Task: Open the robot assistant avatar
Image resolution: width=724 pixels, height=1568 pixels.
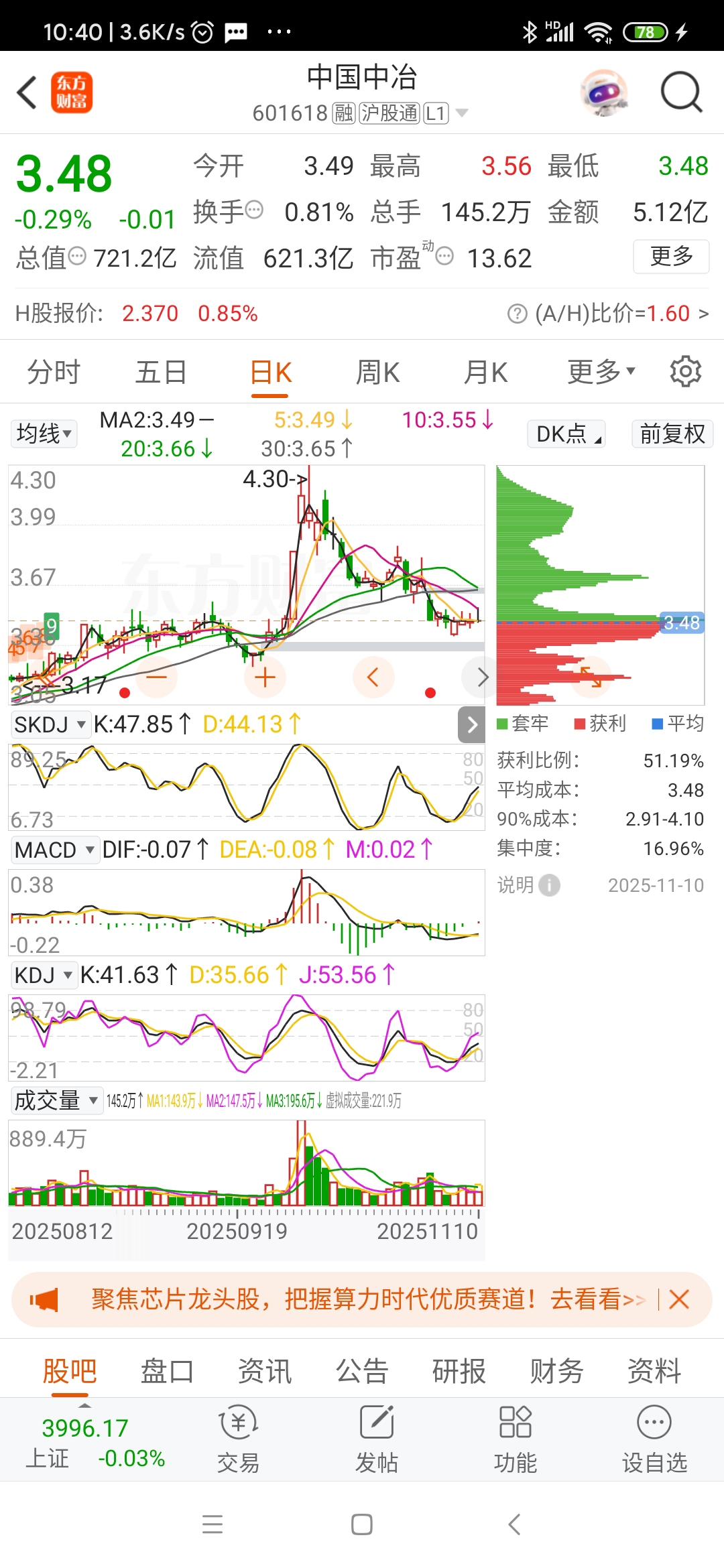Action: (605, 92)
